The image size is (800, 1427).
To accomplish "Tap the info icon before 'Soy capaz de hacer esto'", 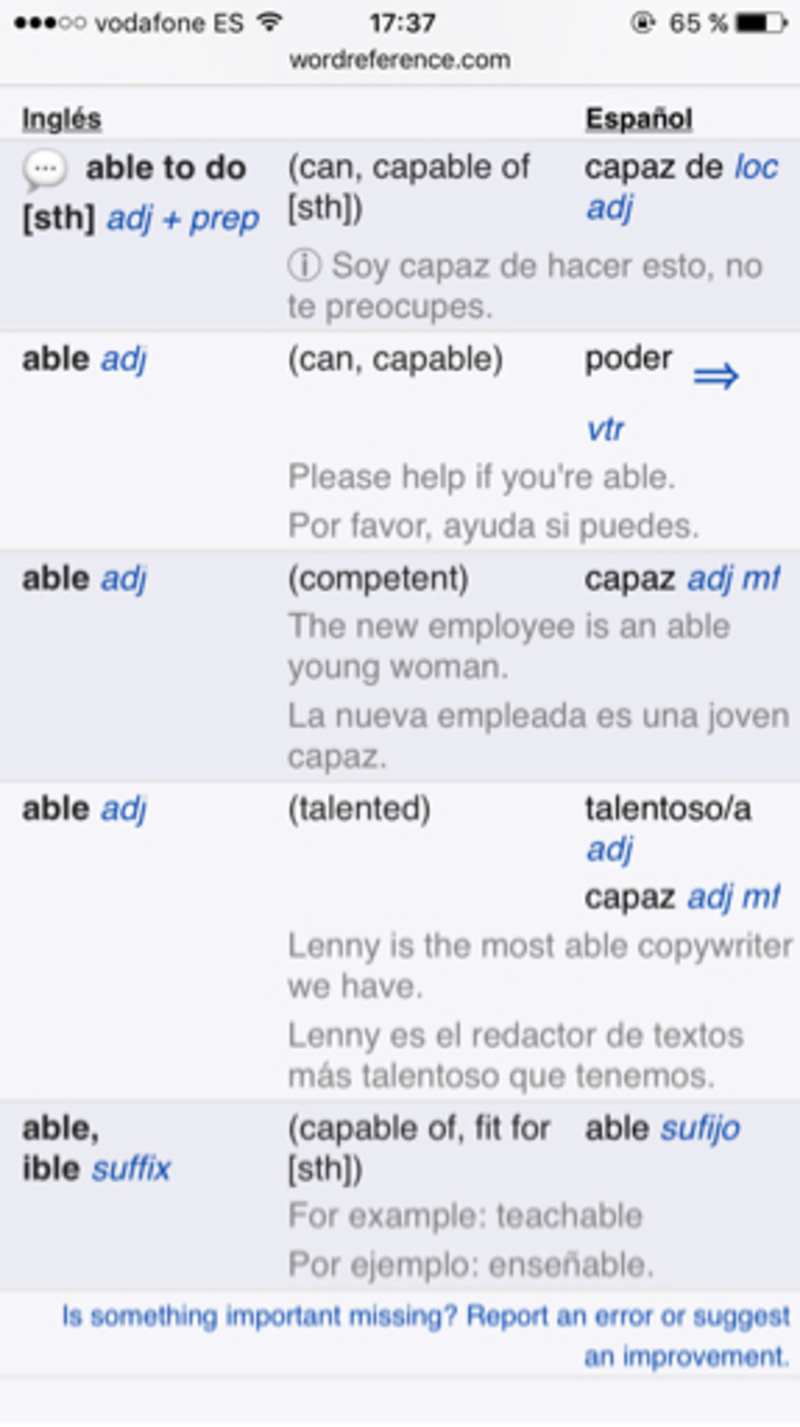I will (302, 266).
